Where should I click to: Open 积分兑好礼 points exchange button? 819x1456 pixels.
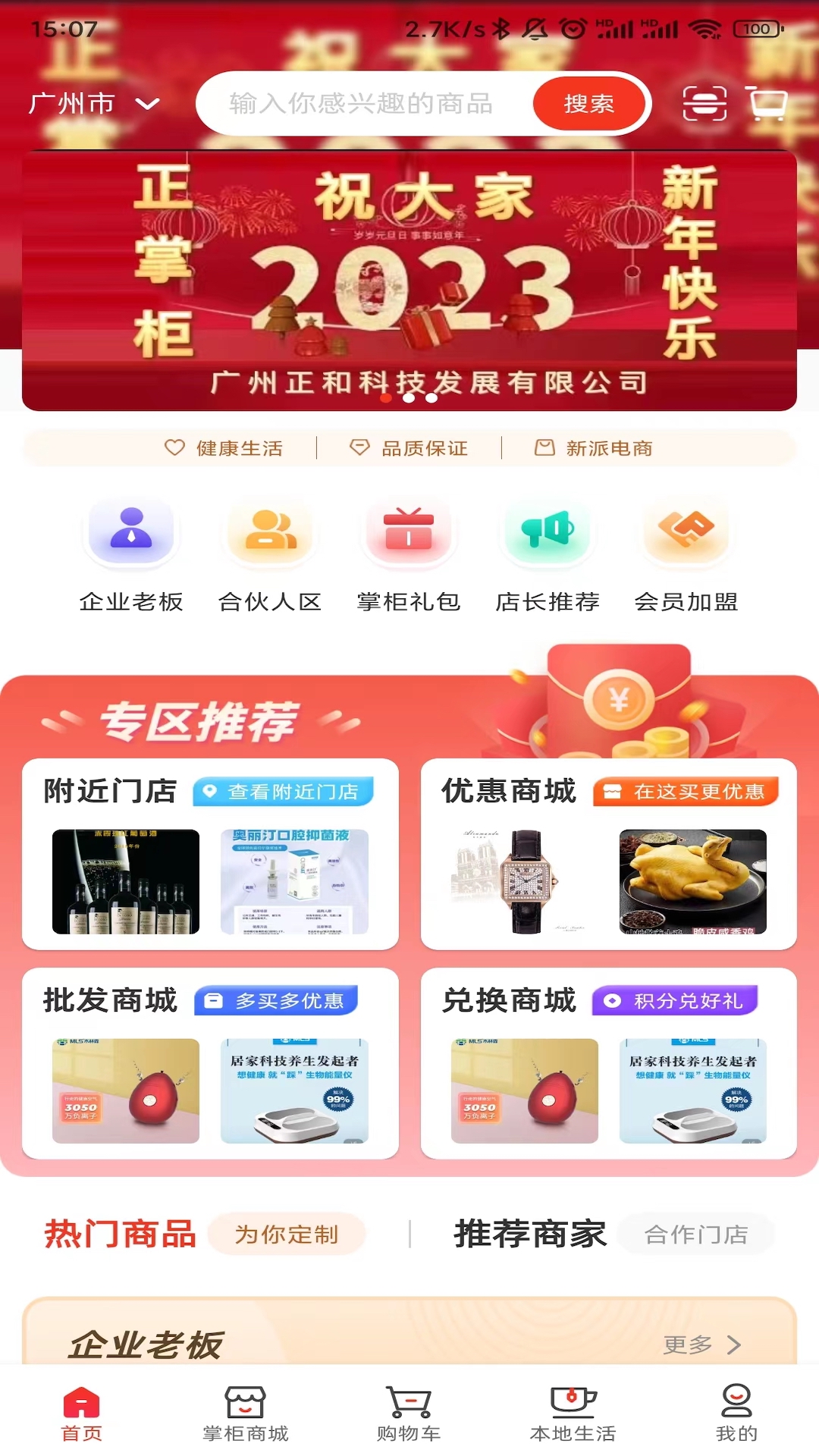[675, 1001]
